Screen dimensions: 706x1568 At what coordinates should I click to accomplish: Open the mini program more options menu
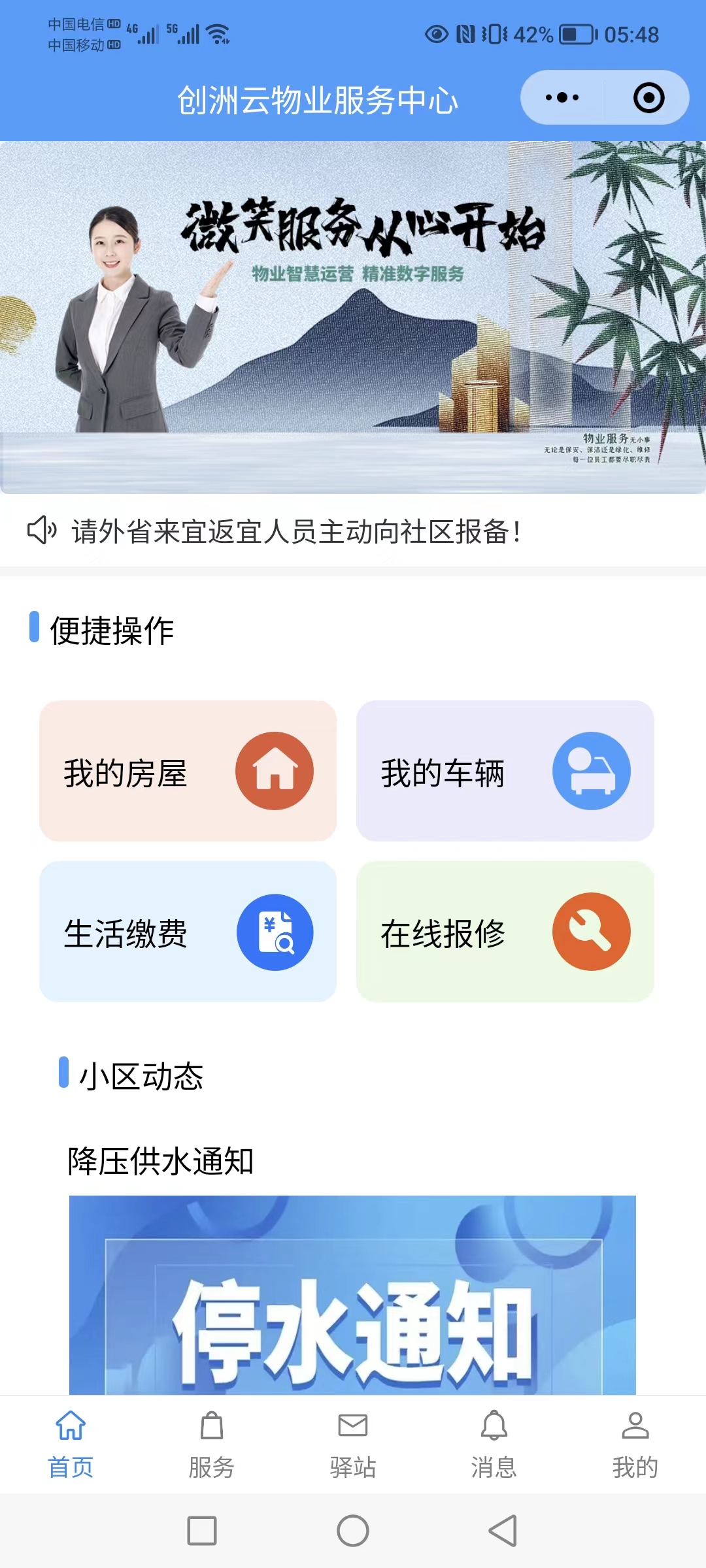coord(562,98)
